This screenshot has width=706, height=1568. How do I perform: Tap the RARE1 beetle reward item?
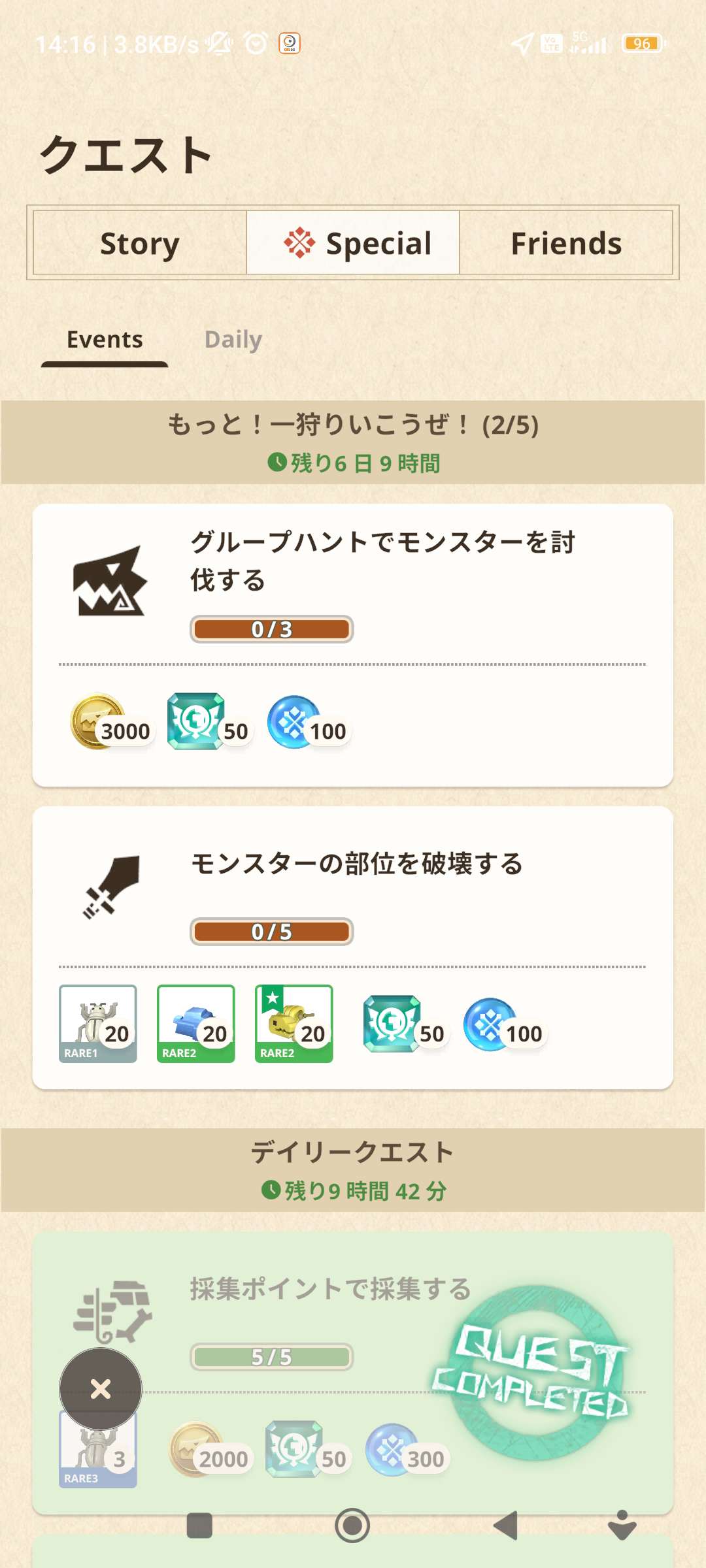98,1023
